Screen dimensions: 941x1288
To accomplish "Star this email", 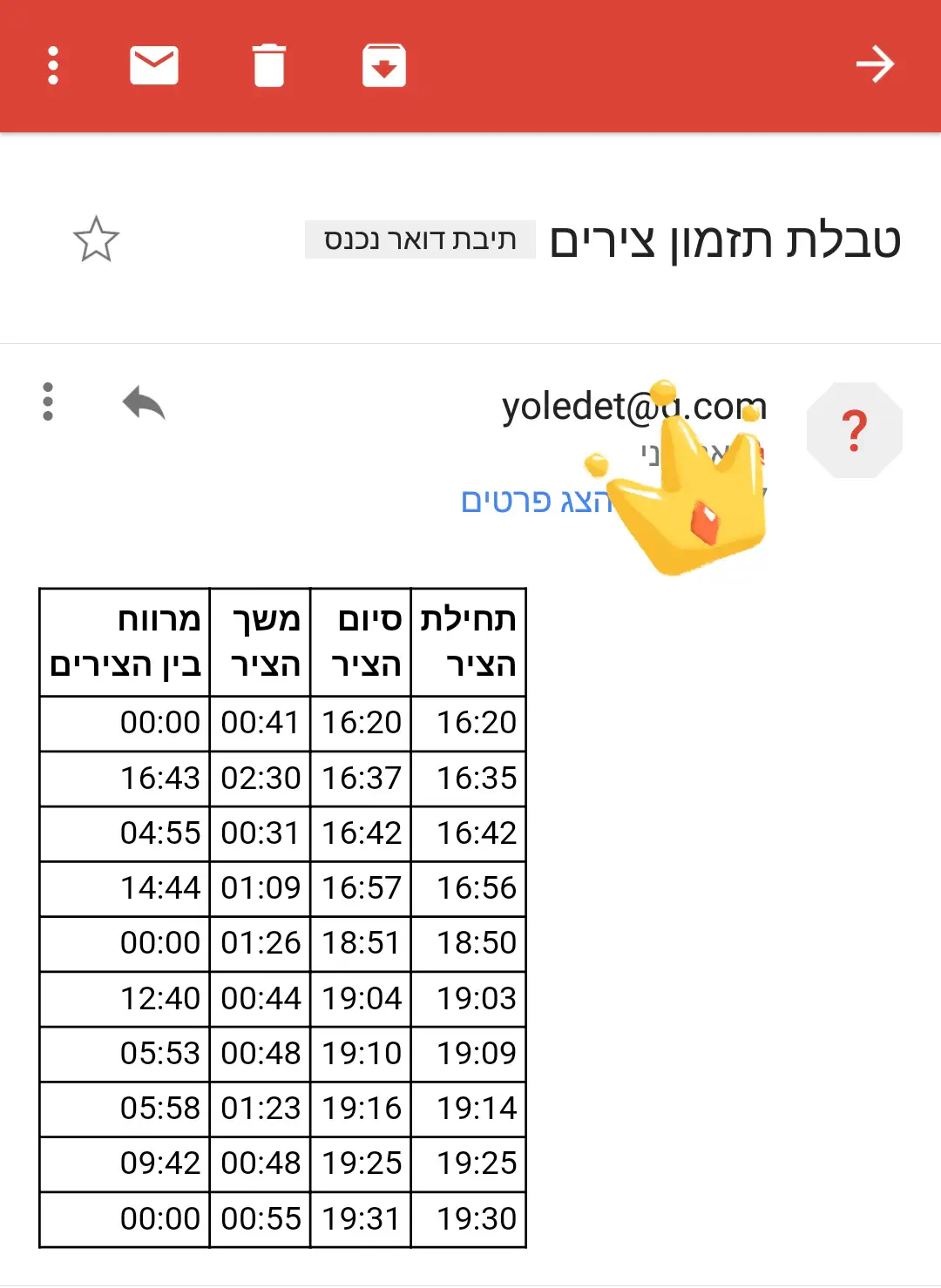I will (x=96, y=239).
